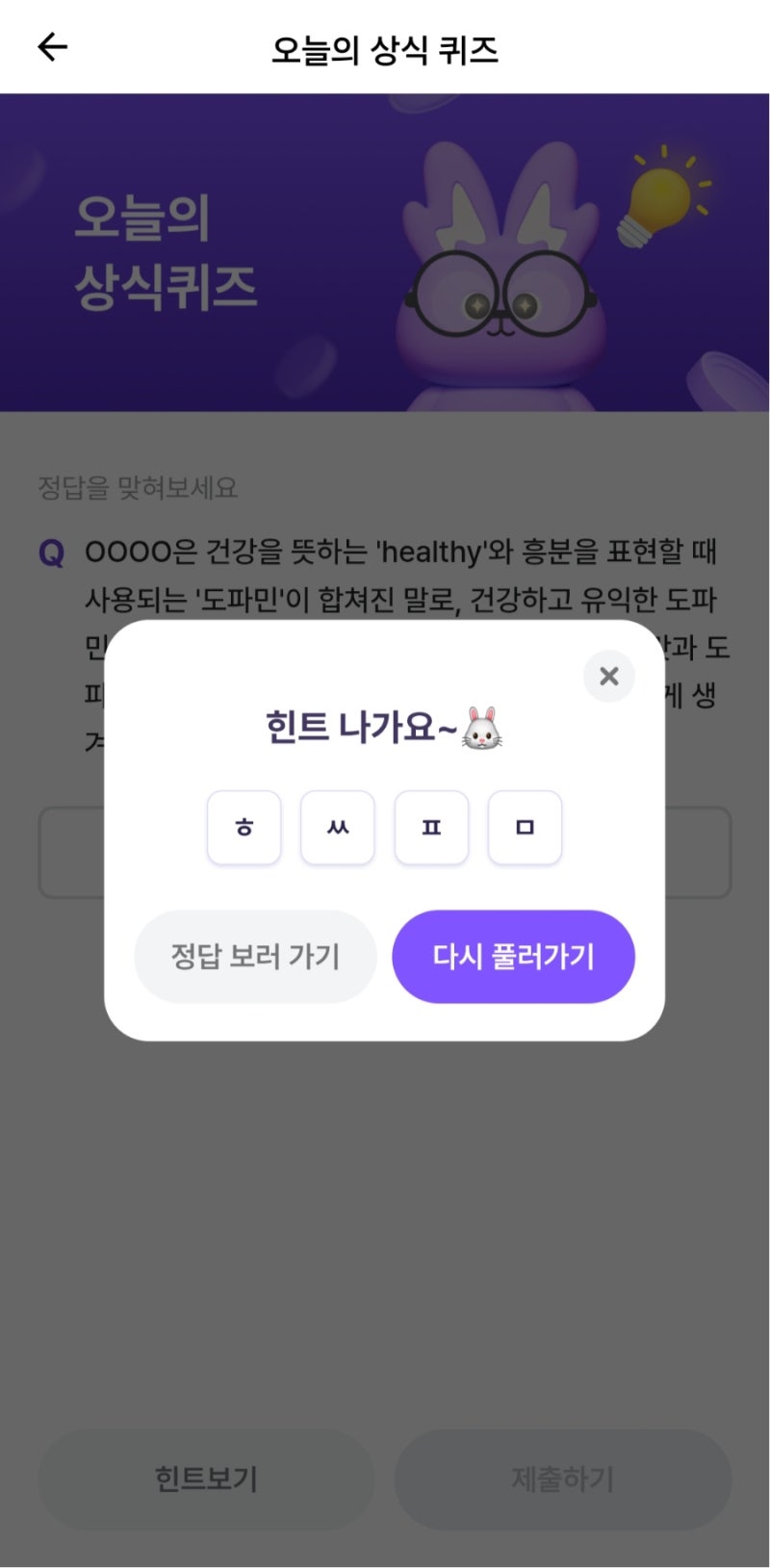Click the lightbulb graphic on the banner
Image resolution: width=770 pixels, height=1568 pixels.
(x=659, y=197)
